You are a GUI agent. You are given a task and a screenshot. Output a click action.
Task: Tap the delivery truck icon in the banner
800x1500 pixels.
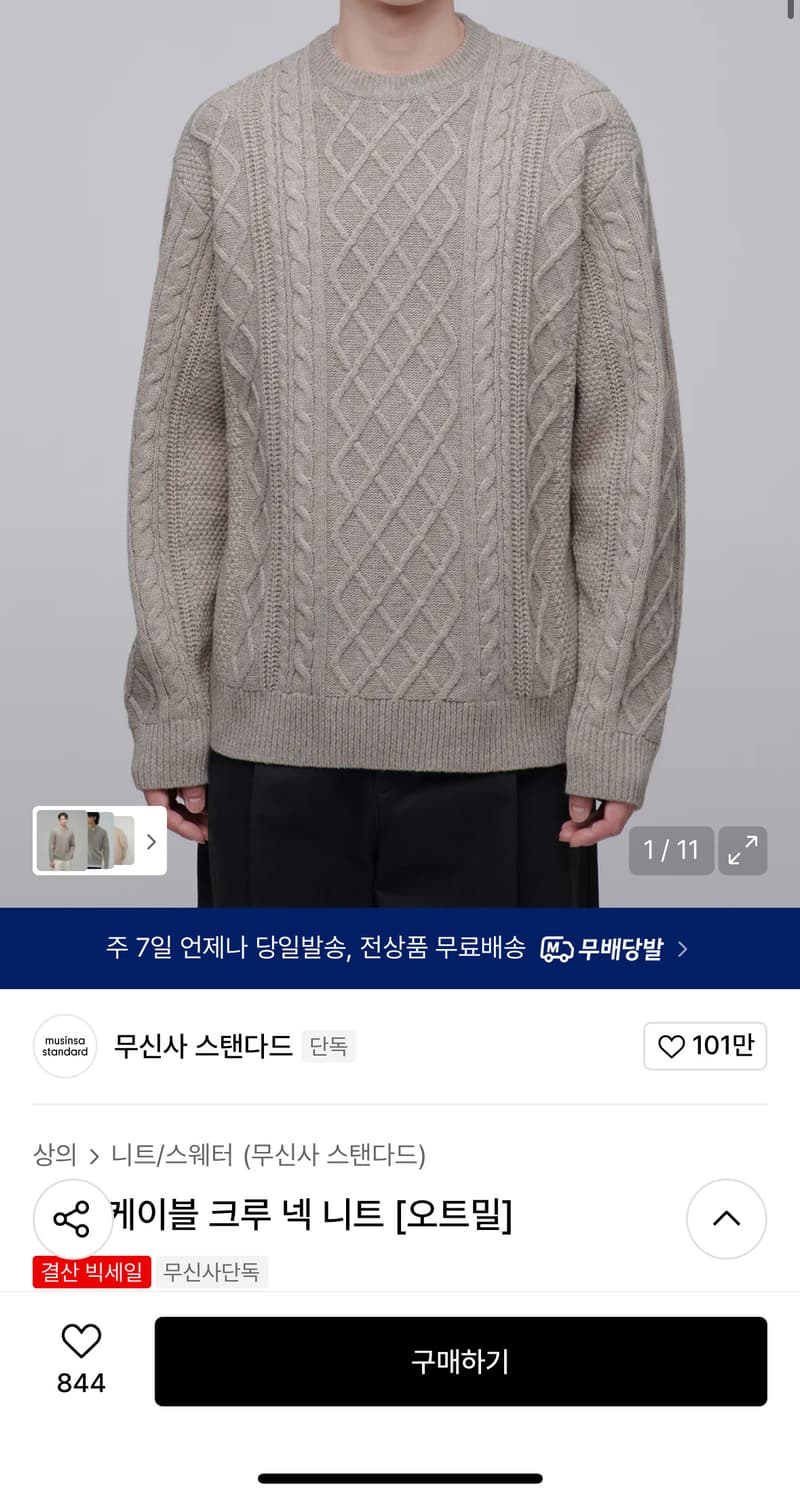[x=556, y=948]
